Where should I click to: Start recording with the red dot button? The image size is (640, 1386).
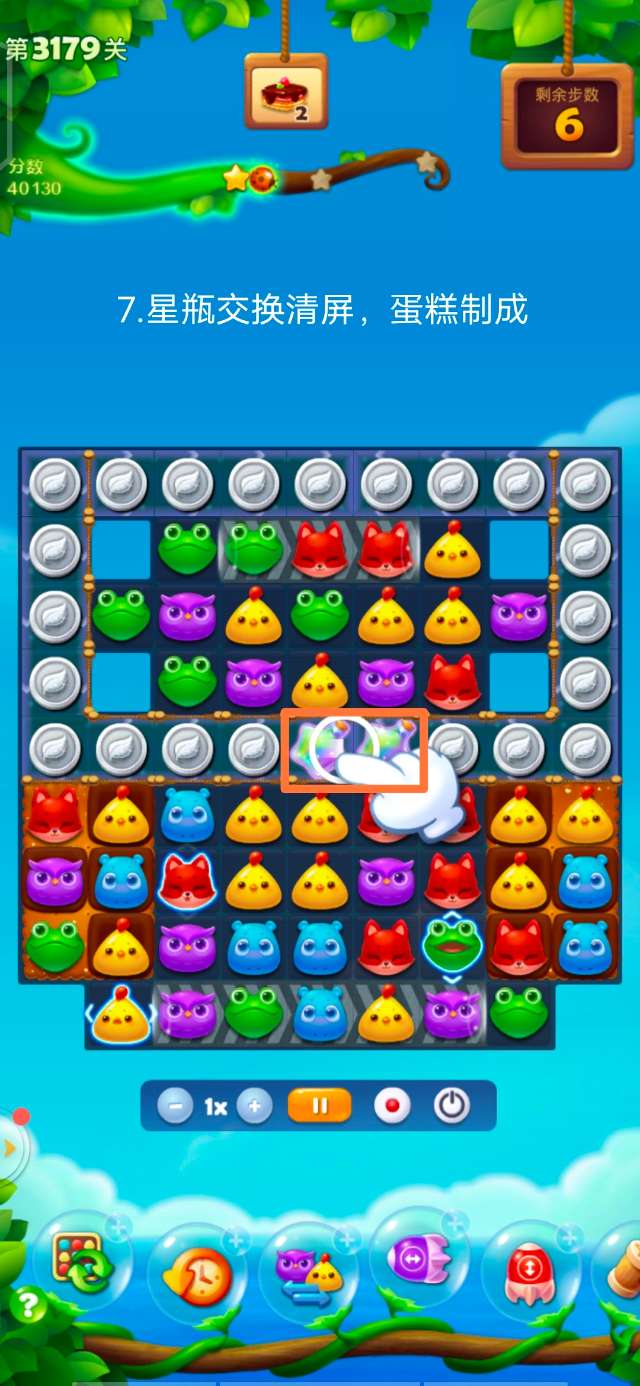click(392, 1107)
